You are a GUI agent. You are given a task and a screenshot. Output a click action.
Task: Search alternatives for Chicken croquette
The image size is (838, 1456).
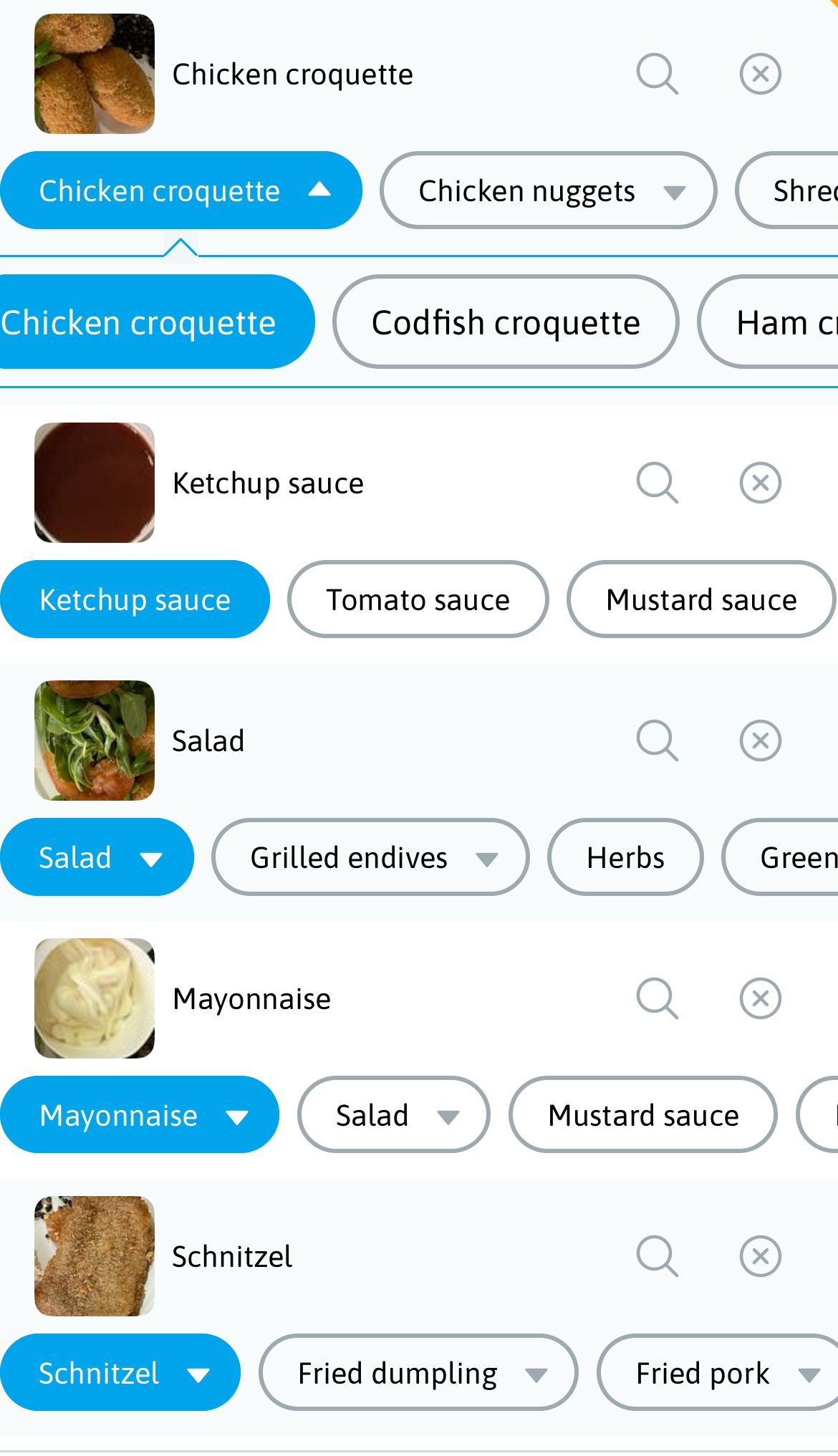[657, 74]
